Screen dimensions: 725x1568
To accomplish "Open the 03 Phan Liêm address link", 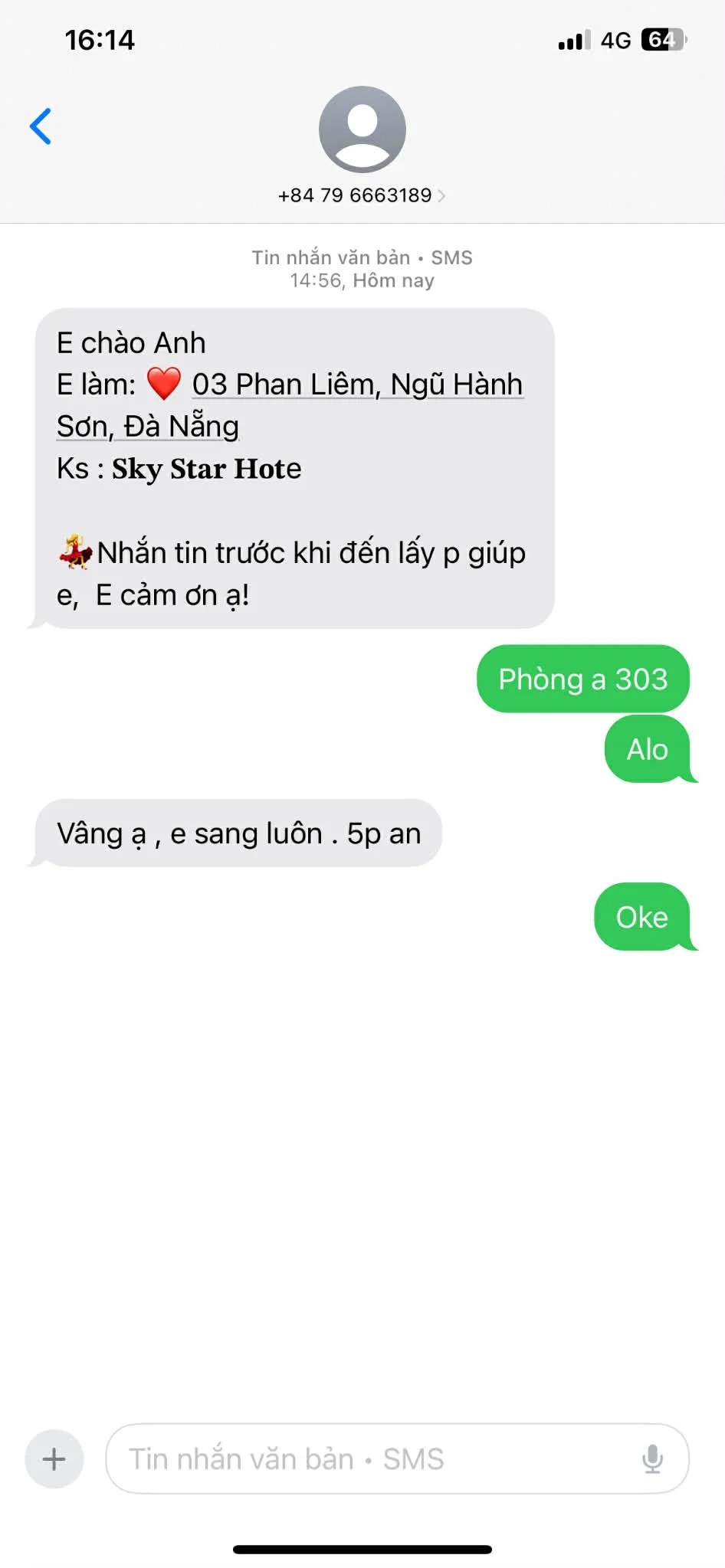I will 356,385.
